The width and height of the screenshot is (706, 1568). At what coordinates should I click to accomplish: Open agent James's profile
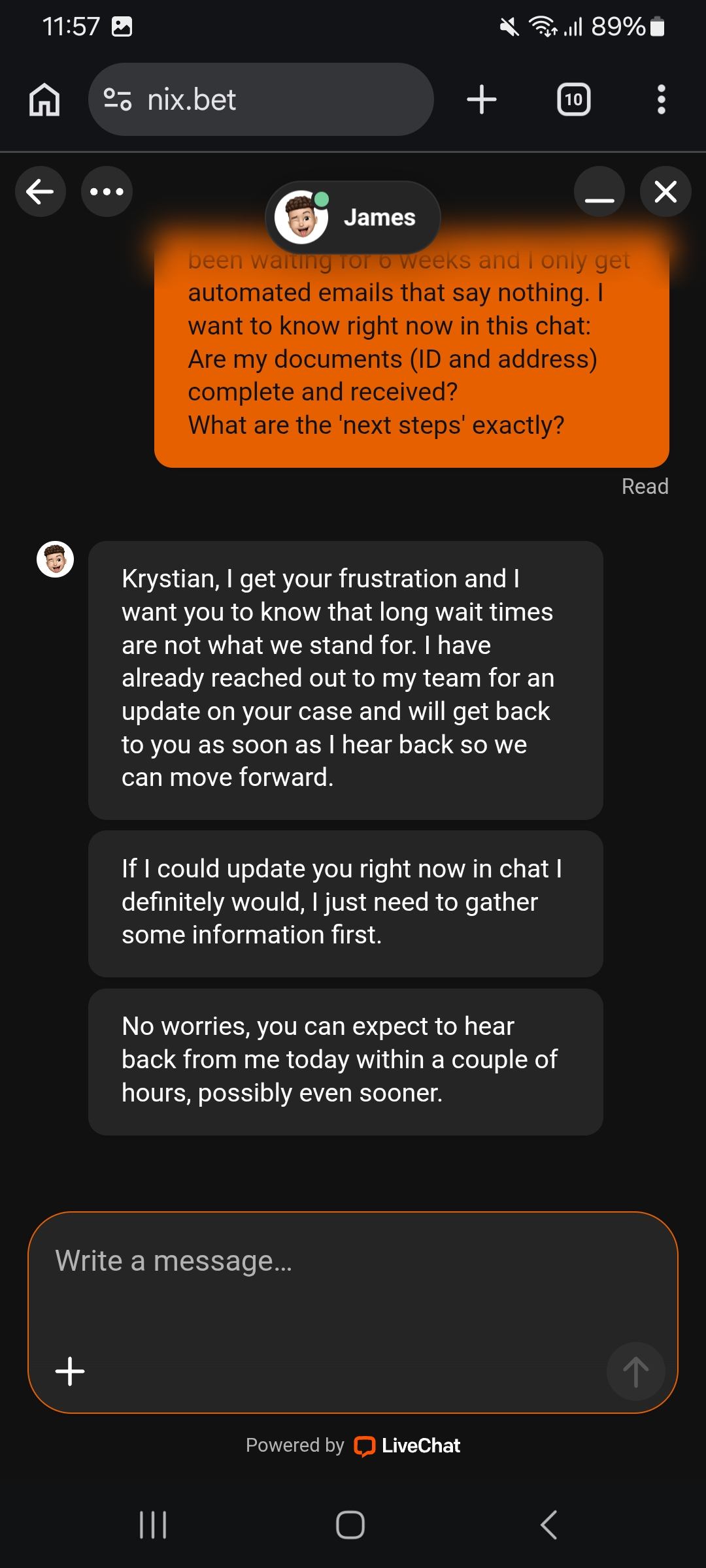coord(353,218)
